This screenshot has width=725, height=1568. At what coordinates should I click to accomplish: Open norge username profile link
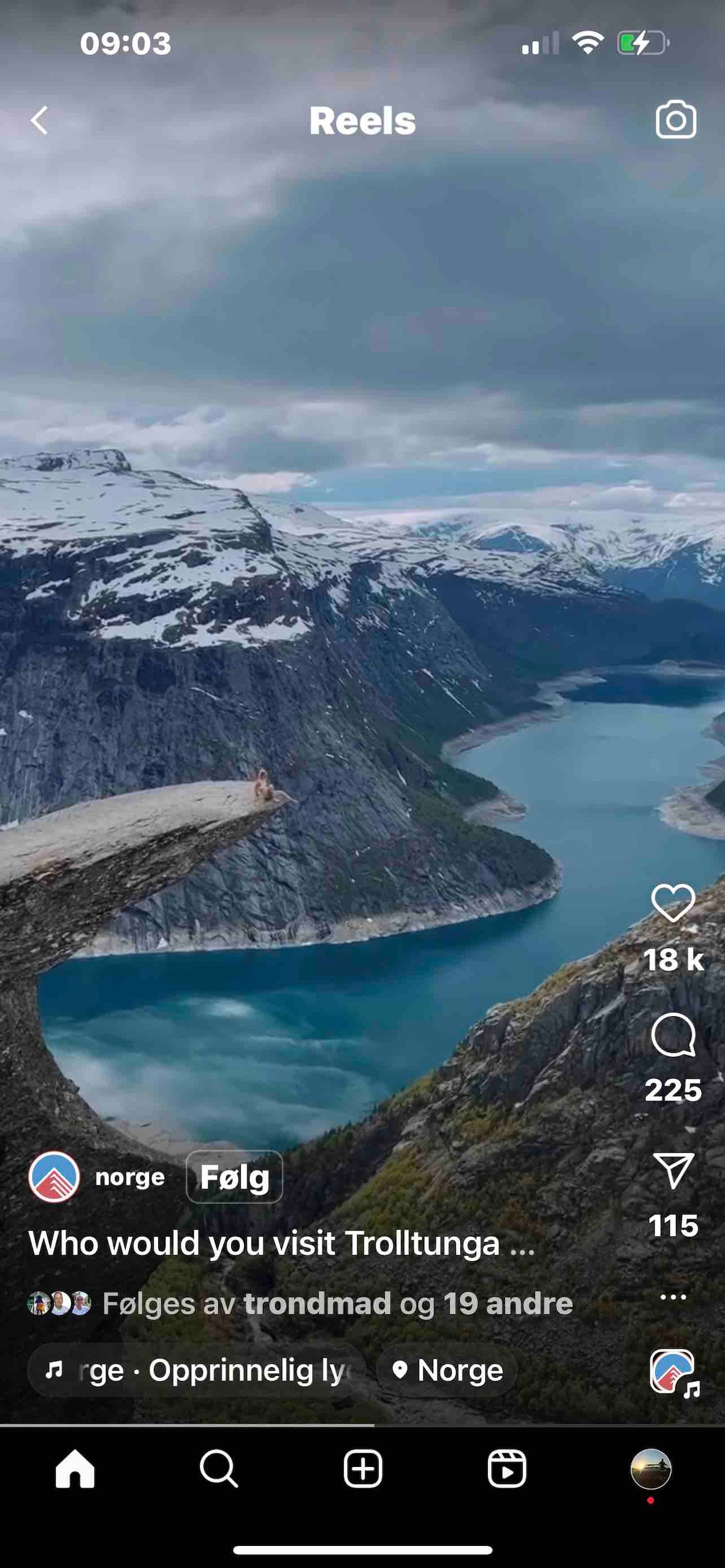click(130, 1177)
